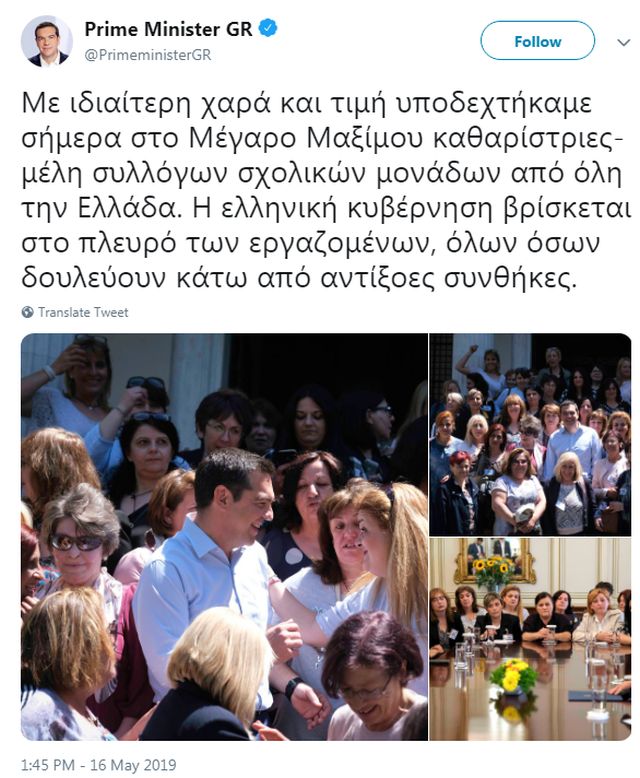The height and width of the screenshot is (778, 640).
Task: Follow the Prime Minister GR account
Action: (x=537, y=42)
